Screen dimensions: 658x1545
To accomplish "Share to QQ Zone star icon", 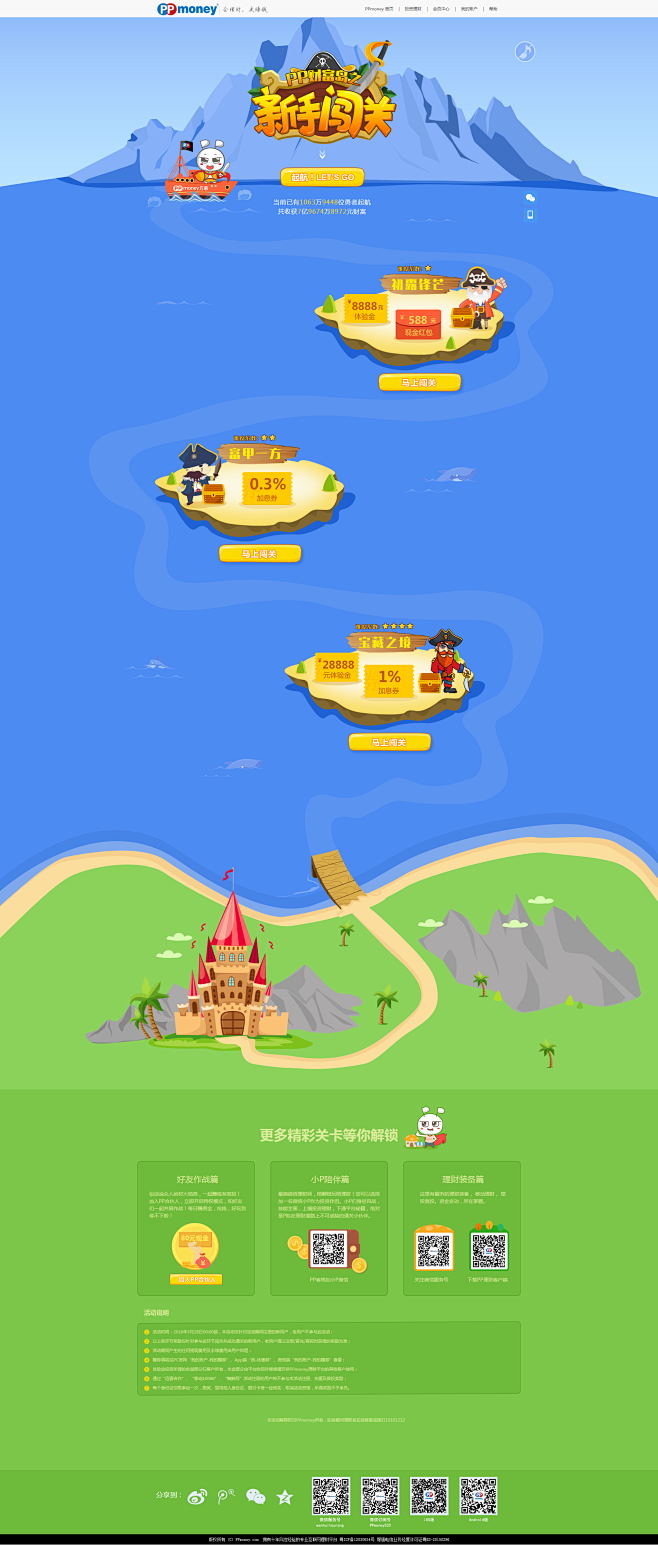I will [x=285, y=1496].
